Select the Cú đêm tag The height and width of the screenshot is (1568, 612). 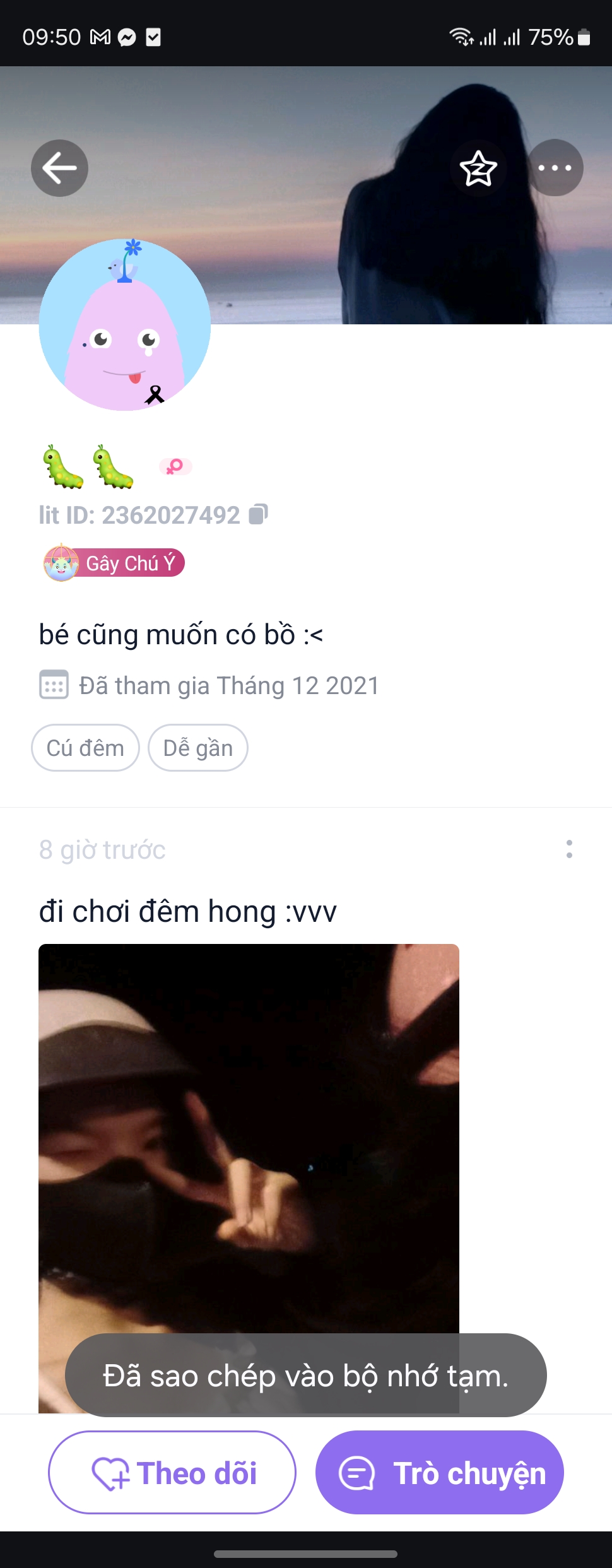(85, 748)
